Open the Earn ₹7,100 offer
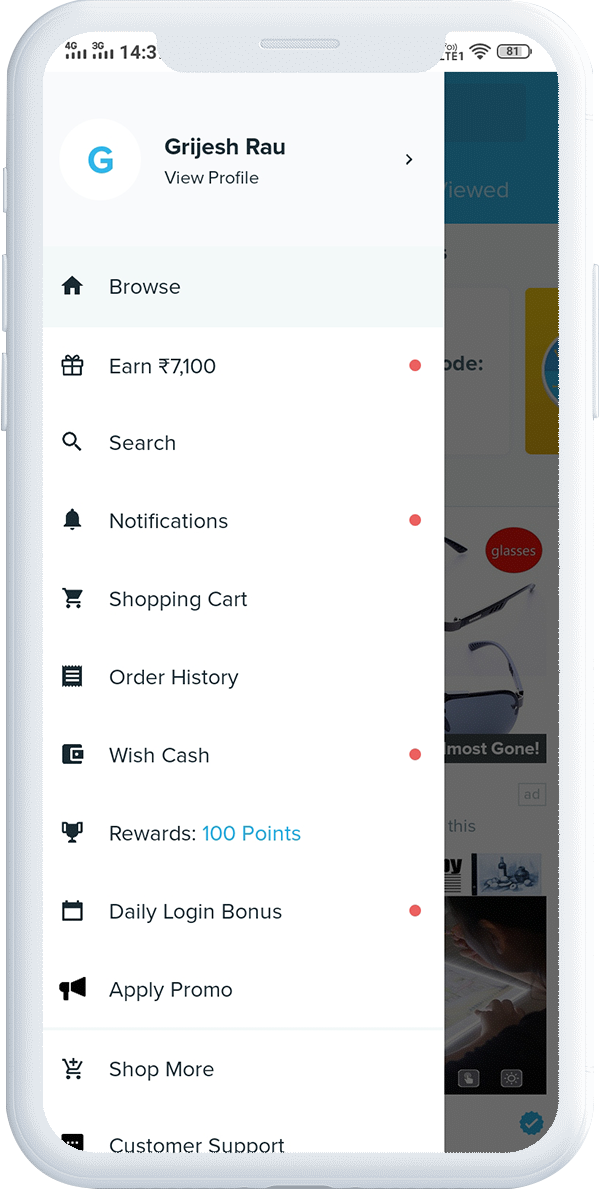The image size is (600, 1189). (162, 366)
